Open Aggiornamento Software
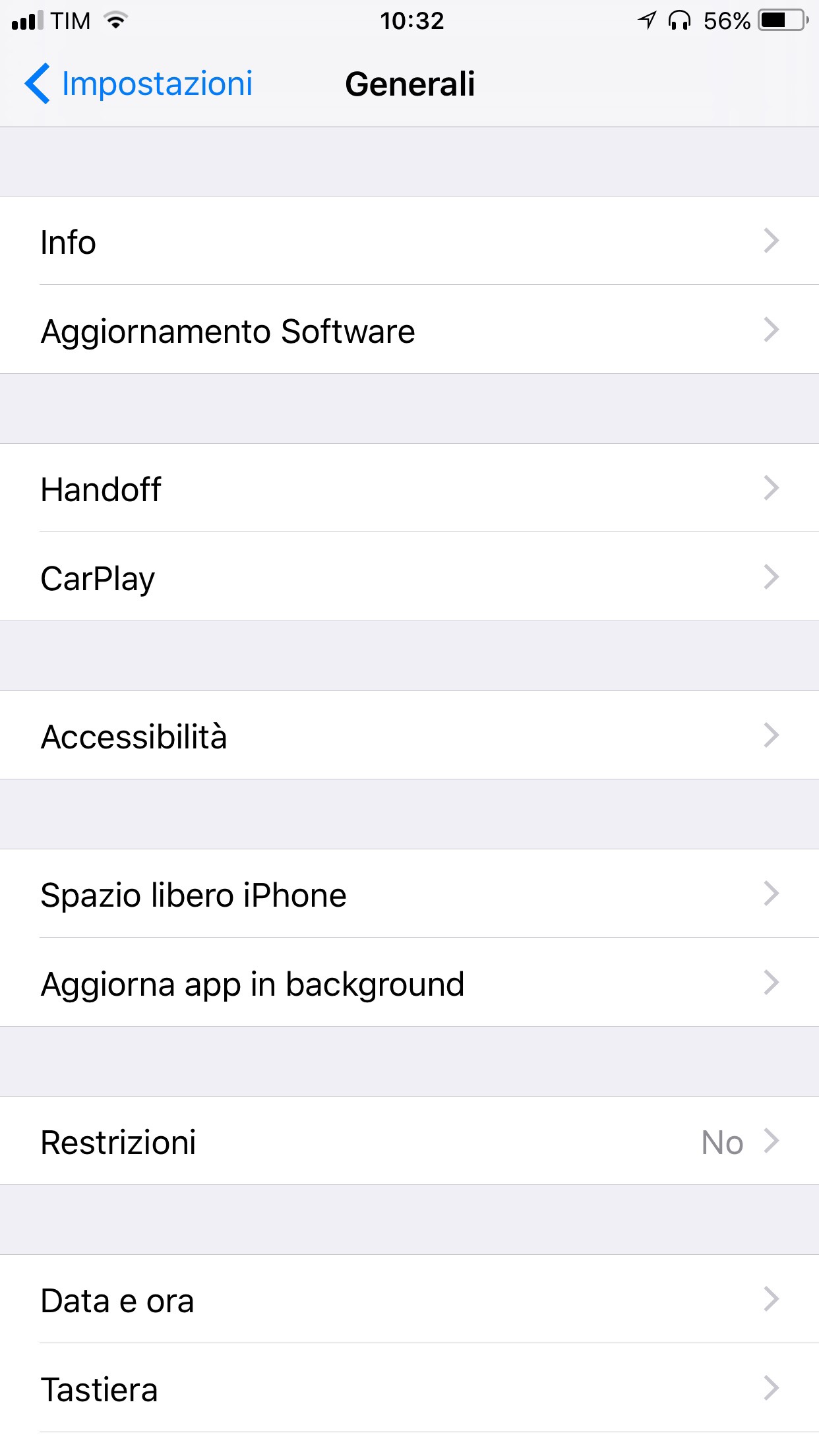Screen dimensions: 819x1456 tap(409, 330)
